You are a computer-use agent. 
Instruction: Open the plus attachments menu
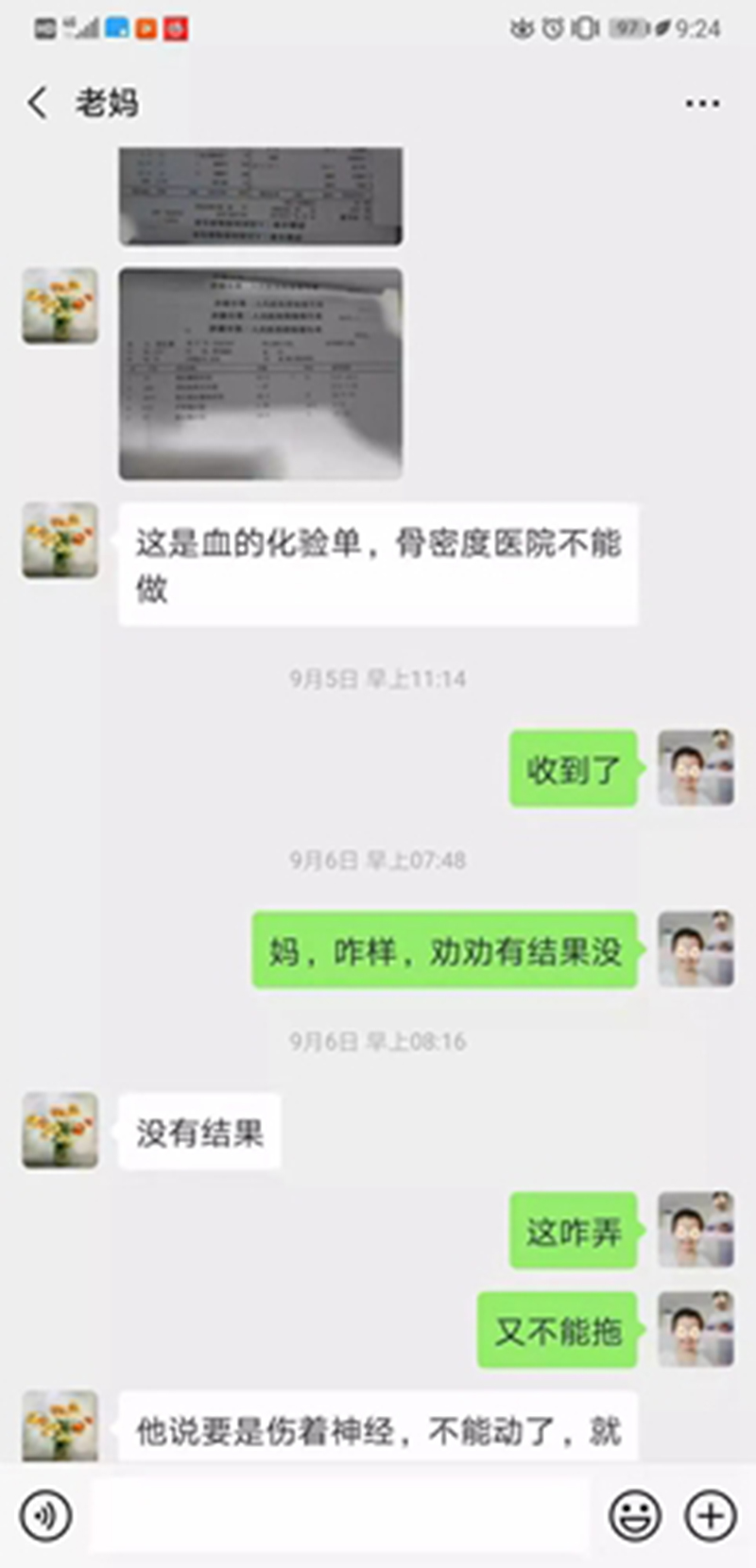pos(711,1515)
